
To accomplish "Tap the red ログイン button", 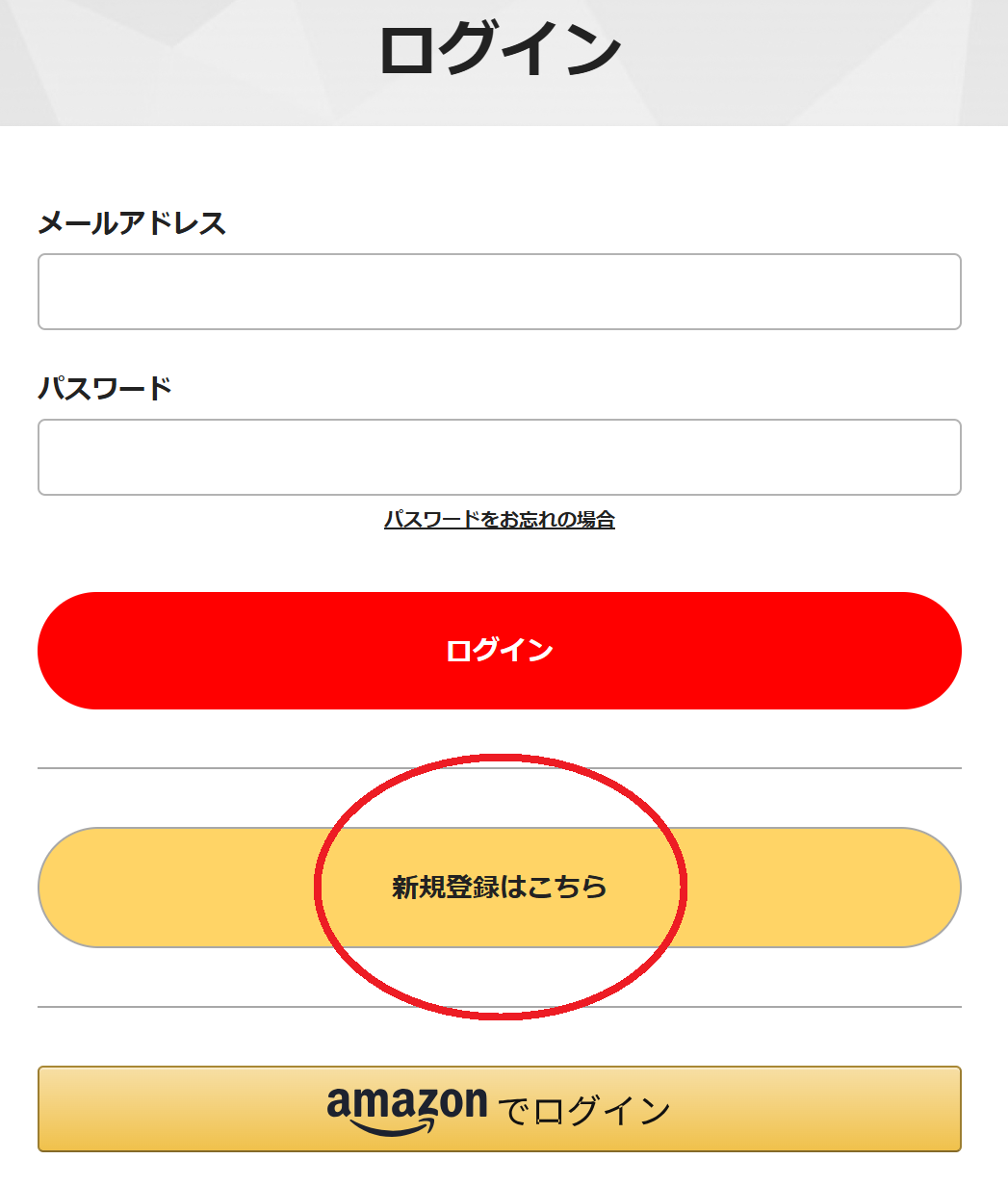I will tap(499, 651).
